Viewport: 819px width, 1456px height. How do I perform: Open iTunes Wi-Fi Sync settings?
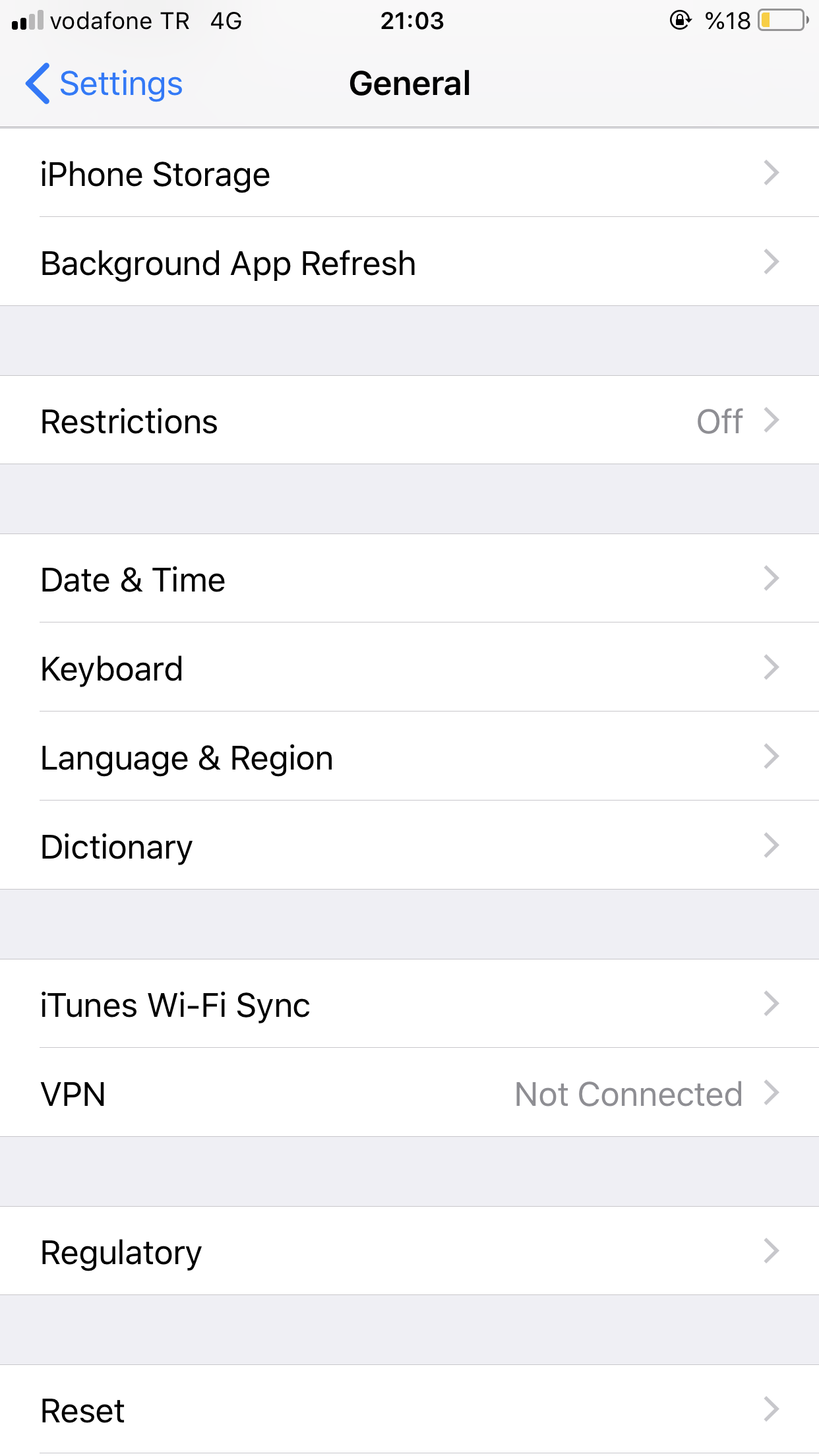(x=409, y=1004)
